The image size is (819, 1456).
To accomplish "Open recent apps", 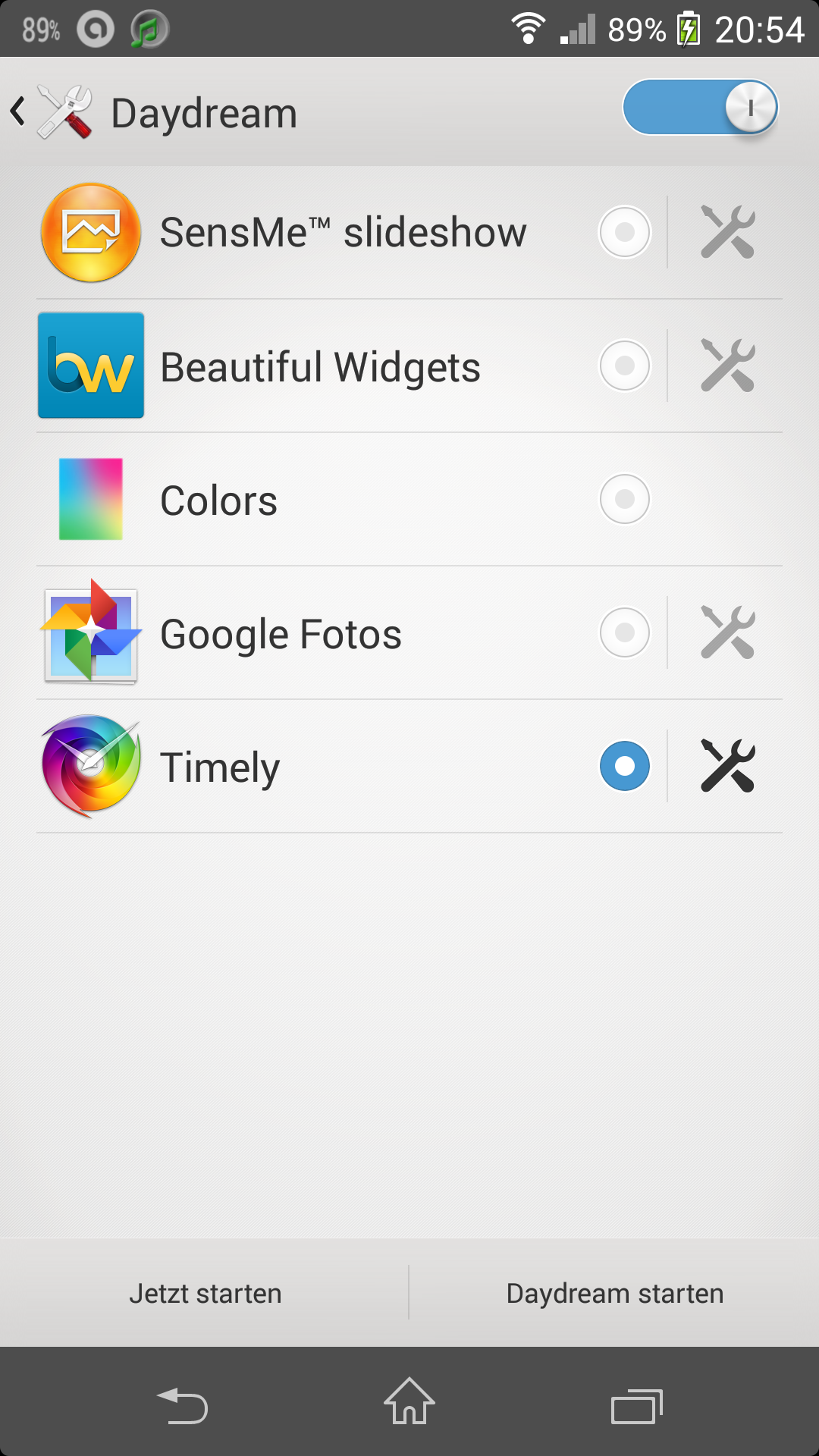I will [637, 1406].
